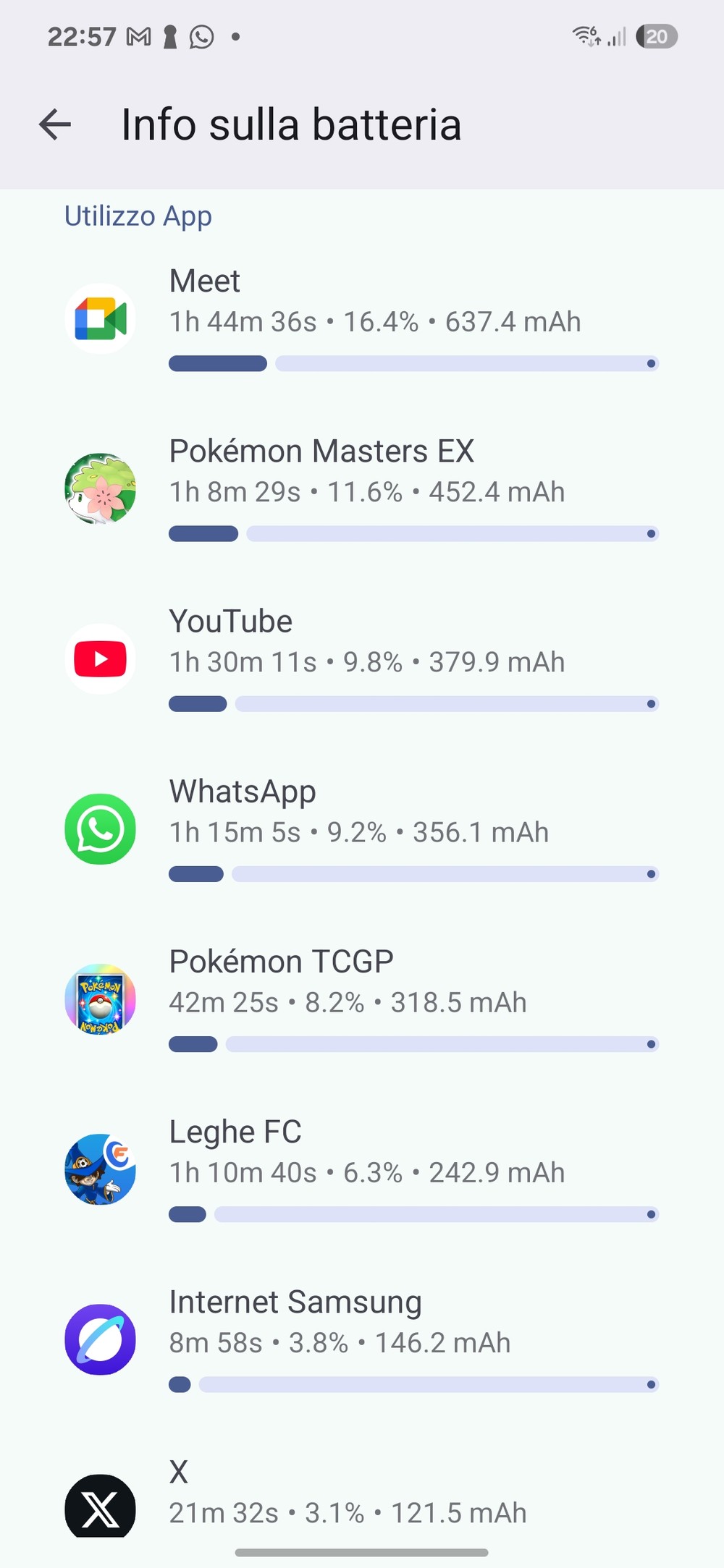Tap the Leghe FC usage entry

click(x=362, y=1169)
